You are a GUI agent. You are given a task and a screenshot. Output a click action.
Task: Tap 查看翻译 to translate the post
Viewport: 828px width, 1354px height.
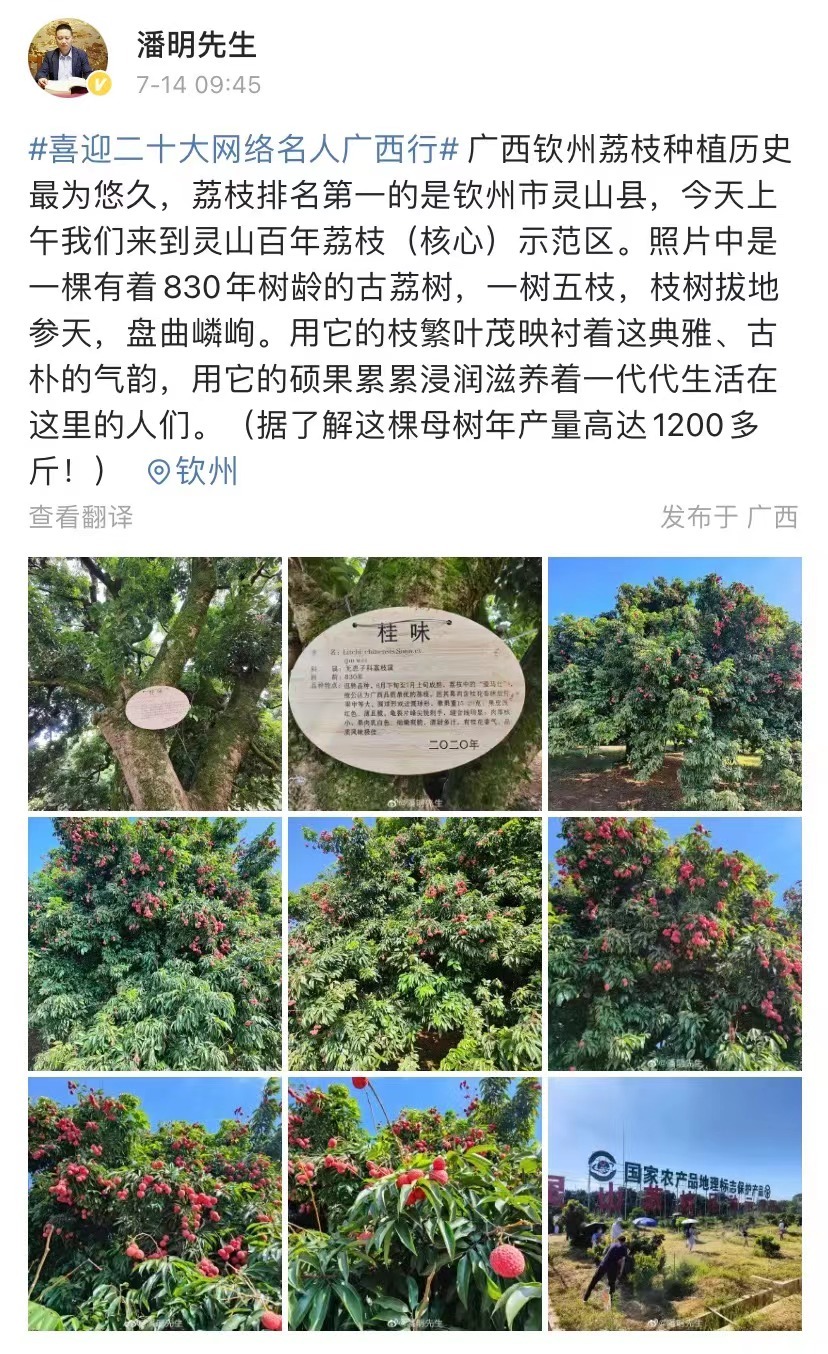click(81, 516)
